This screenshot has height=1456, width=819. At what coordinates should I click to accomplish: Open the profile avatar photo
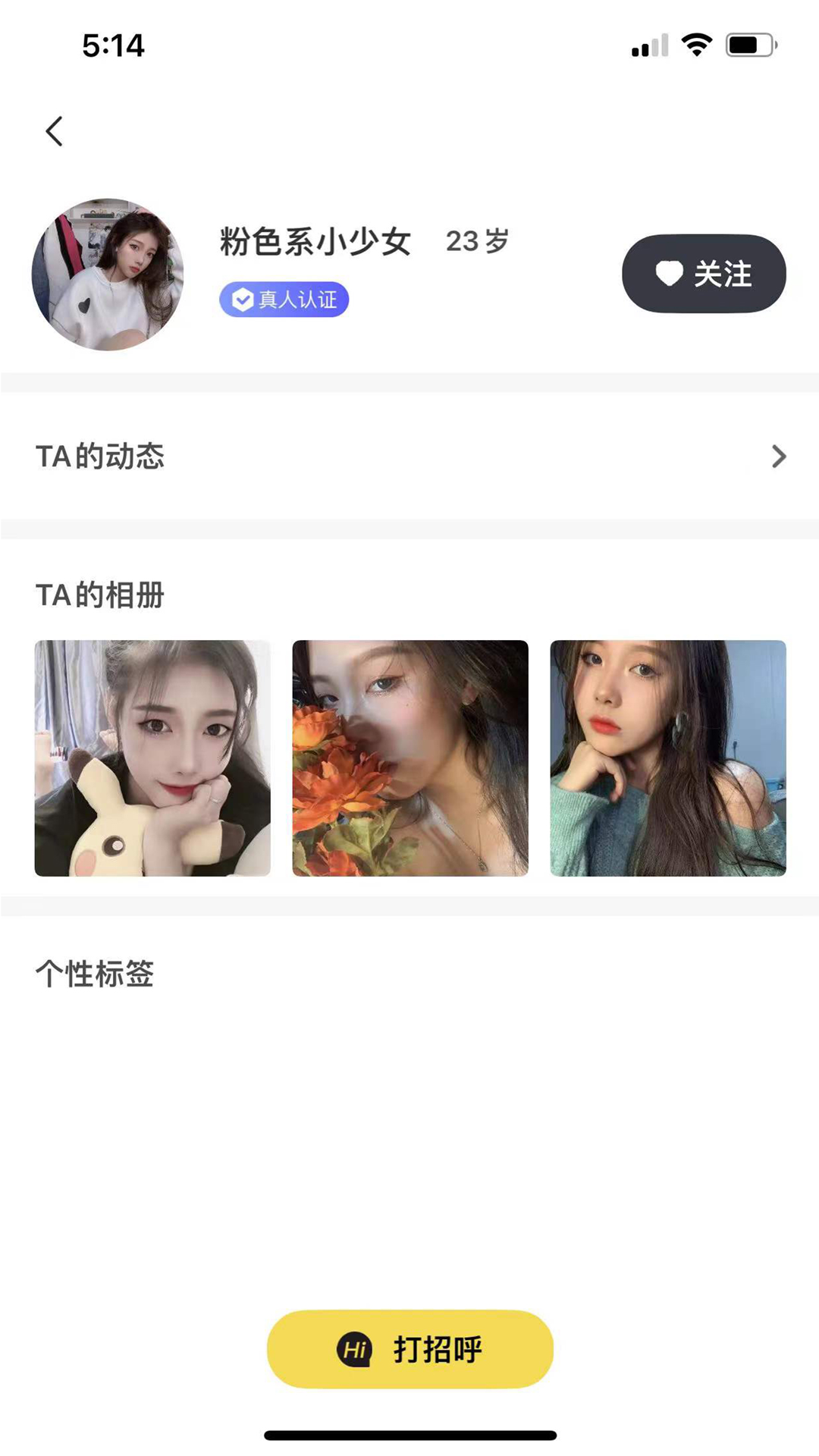108,275
